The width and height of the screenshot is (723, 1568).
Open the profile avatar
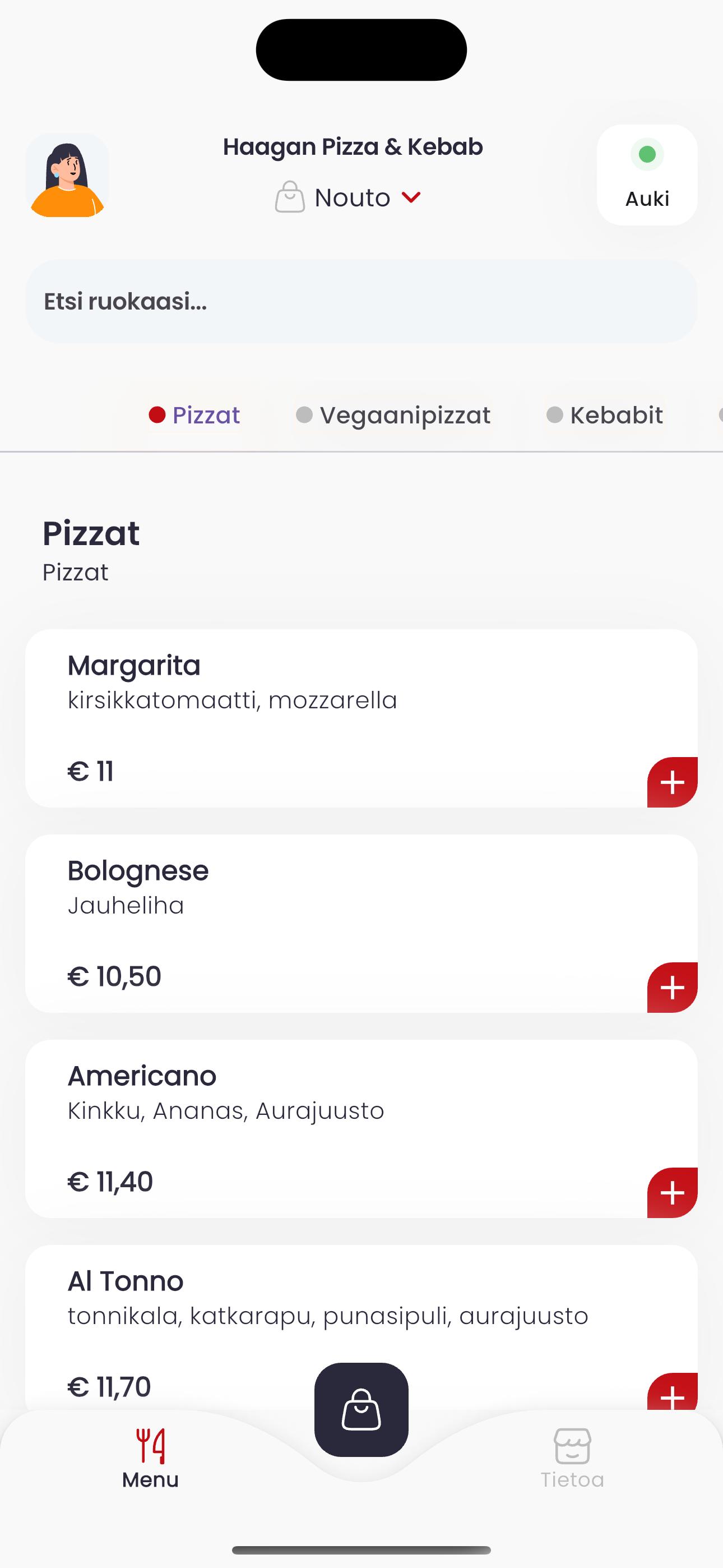pyautogui.click(x=67, y=176)
